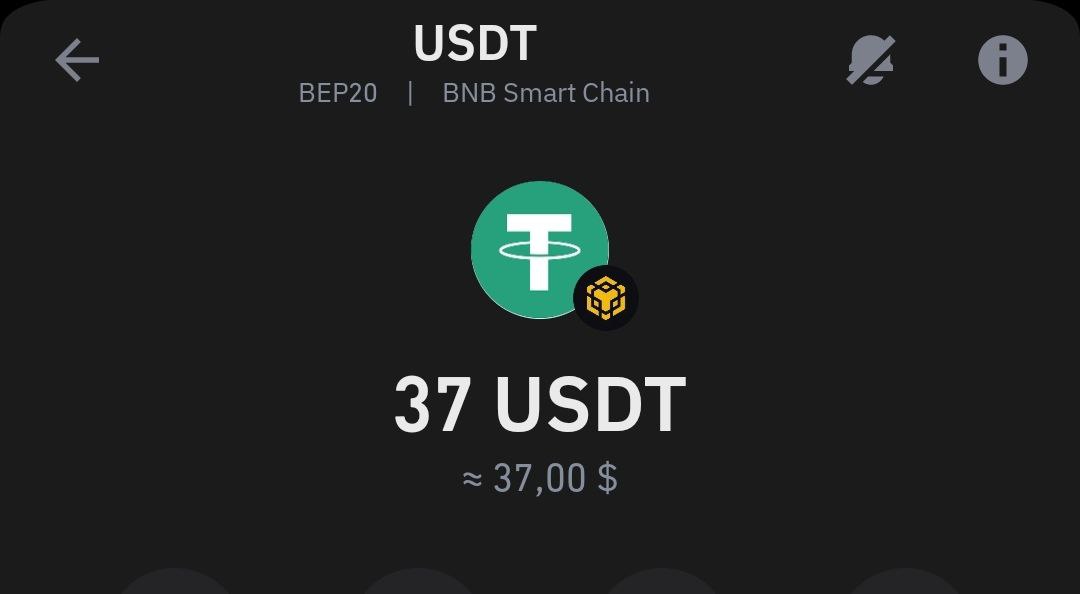Toggle the muted notification bell for USDT

870,61
